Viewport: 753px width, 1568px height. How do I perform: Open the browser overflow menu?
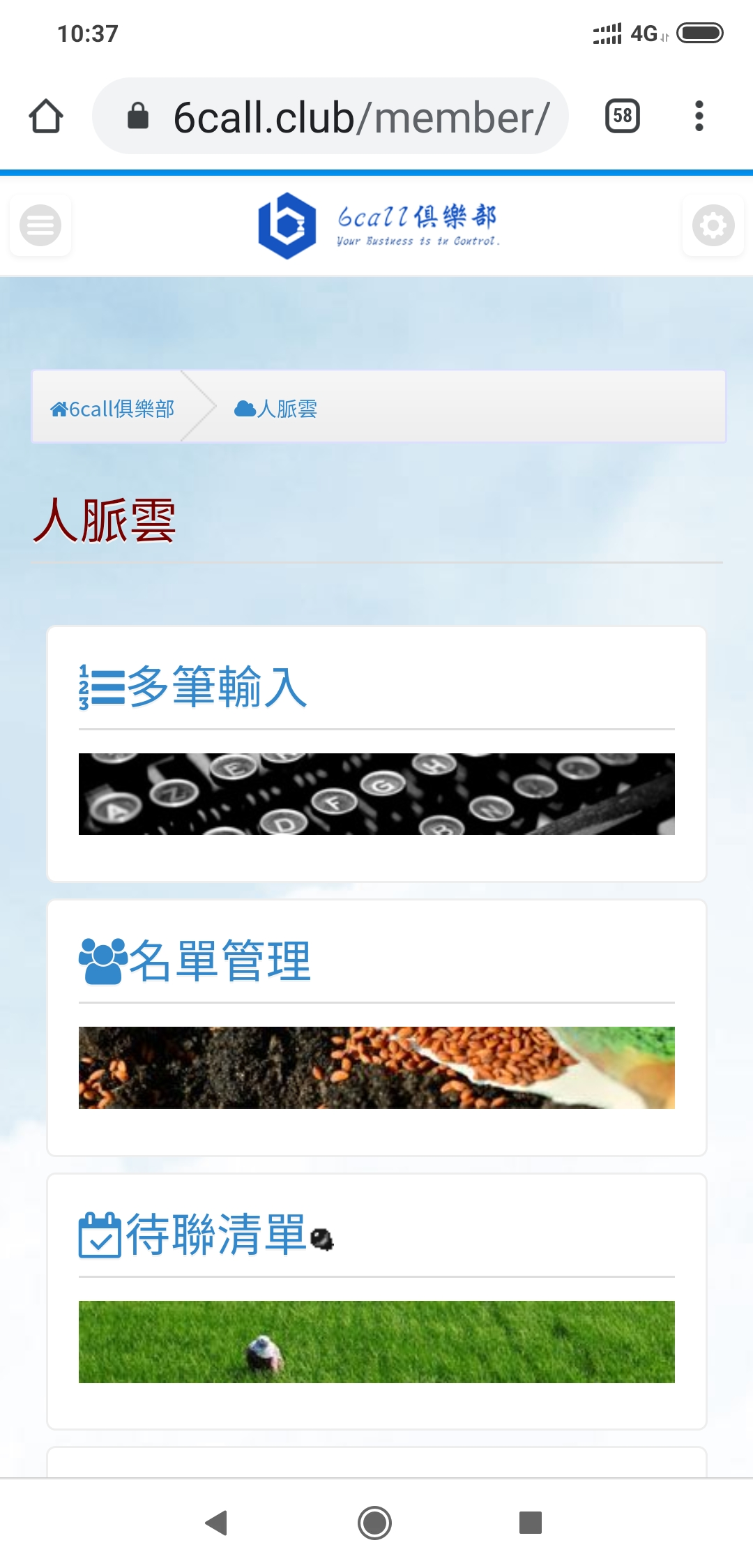pos(699,116)
